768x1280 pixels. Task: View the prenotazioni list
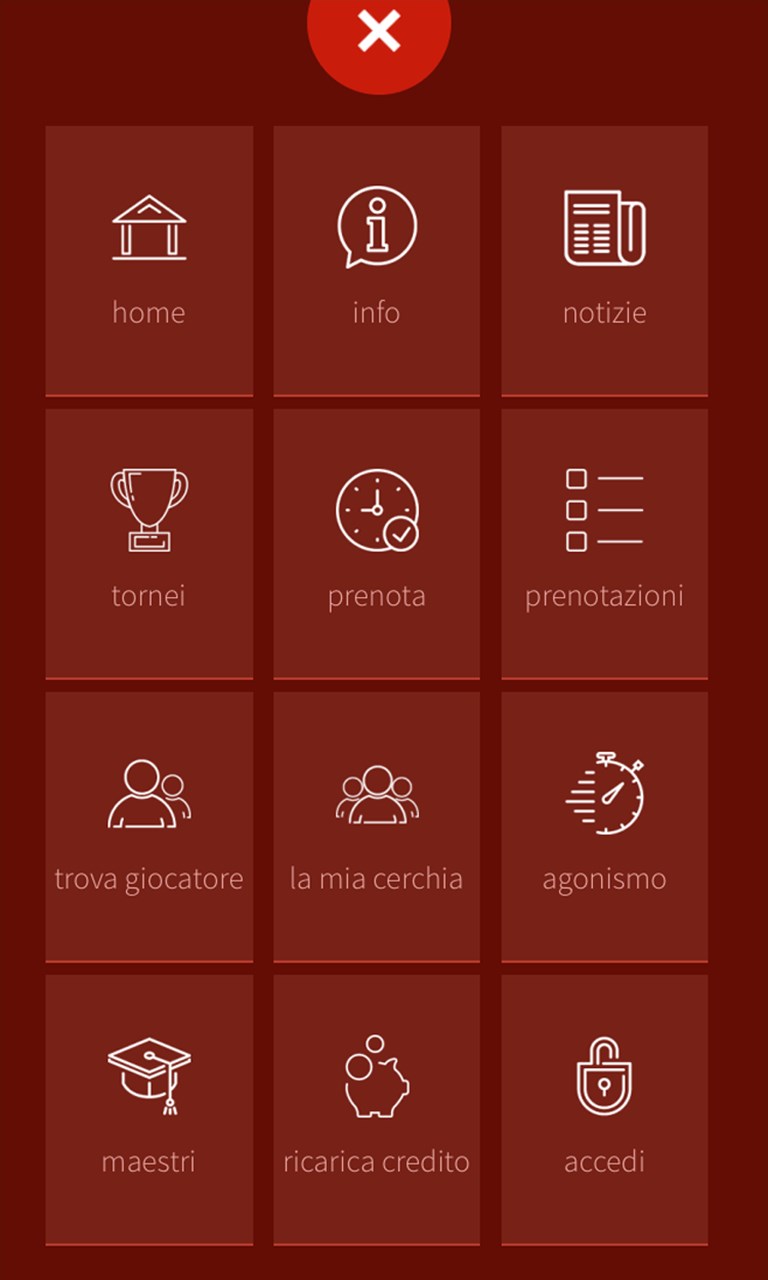pyautogui.click(x=605, y=543)
